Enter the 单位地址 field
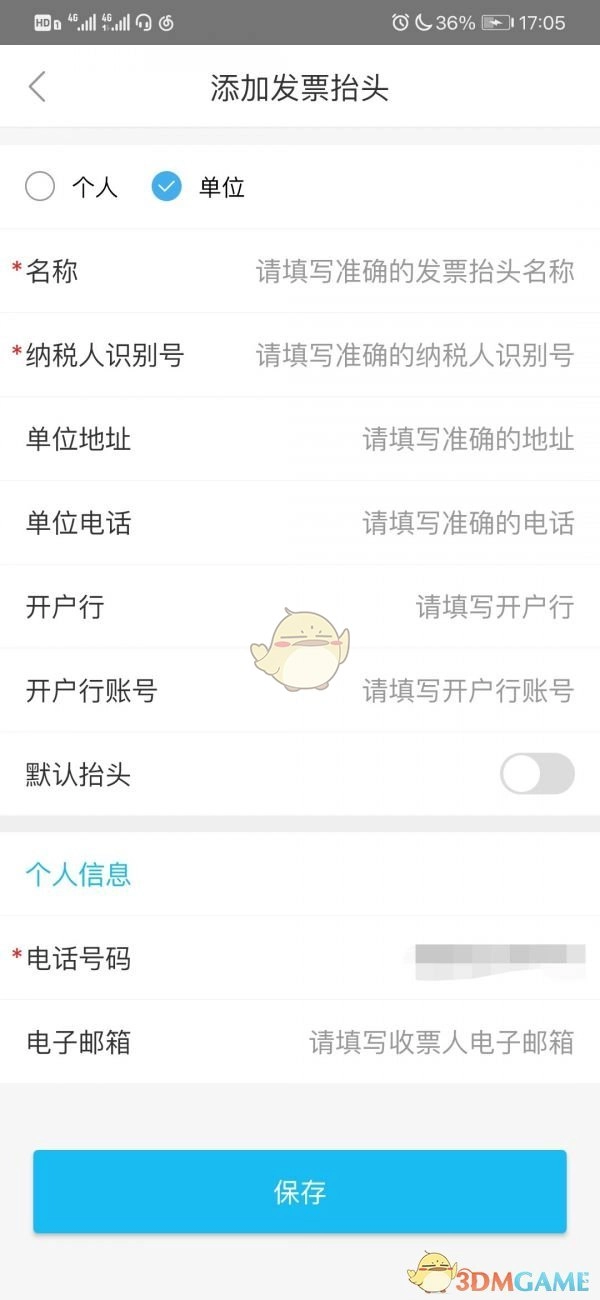The image size is (600, 1300). click(x=467, y=439)
